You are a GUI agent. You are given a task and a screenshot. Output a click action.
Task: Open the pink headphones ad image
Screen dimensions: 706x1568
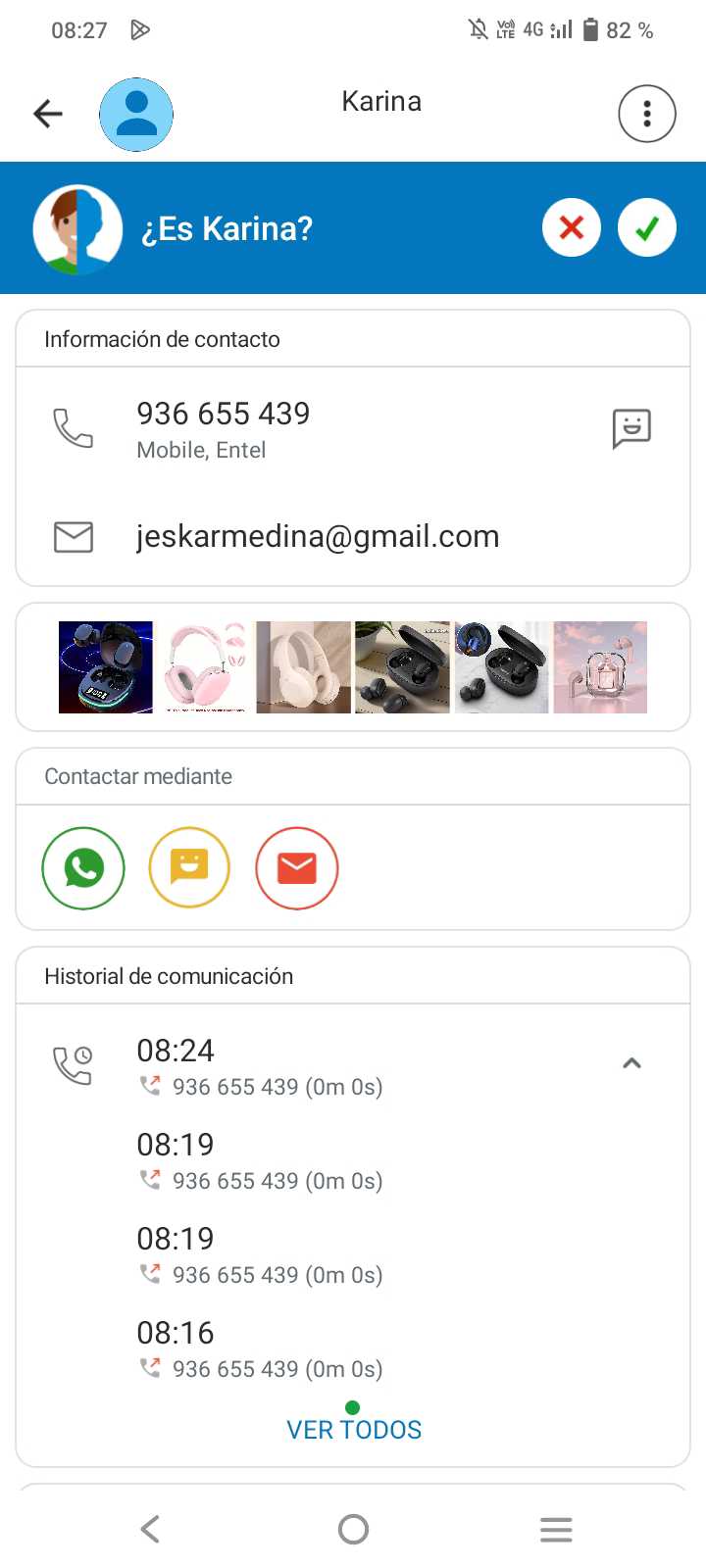tap(204, 667)
